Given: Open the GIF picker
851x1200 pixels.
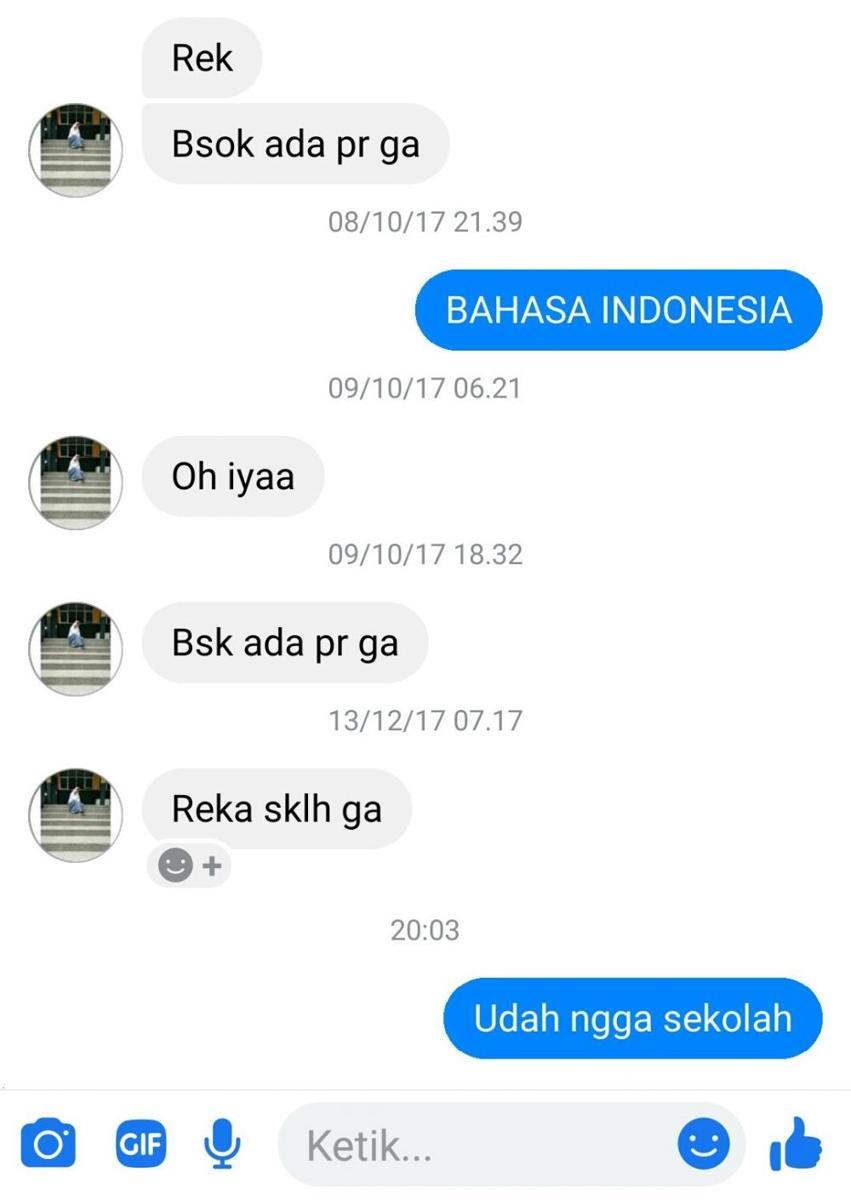Looking at the screenshot, I should (141, 1144).
